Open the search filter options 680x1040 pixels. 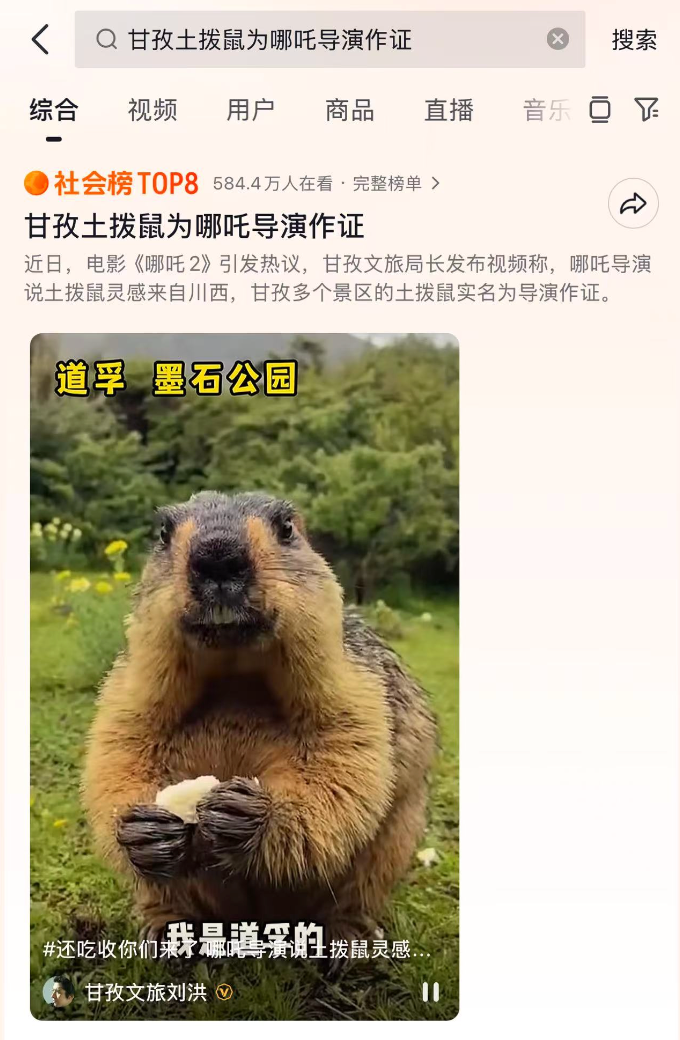(x=647, y=110)
